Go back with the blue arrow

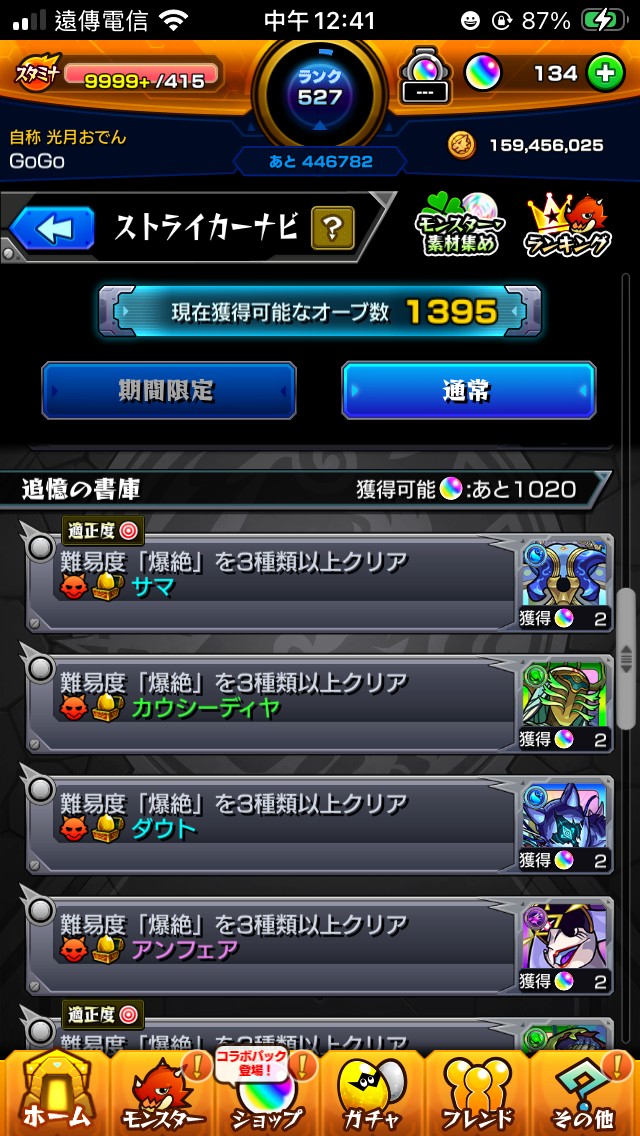(x=52, y=230)
